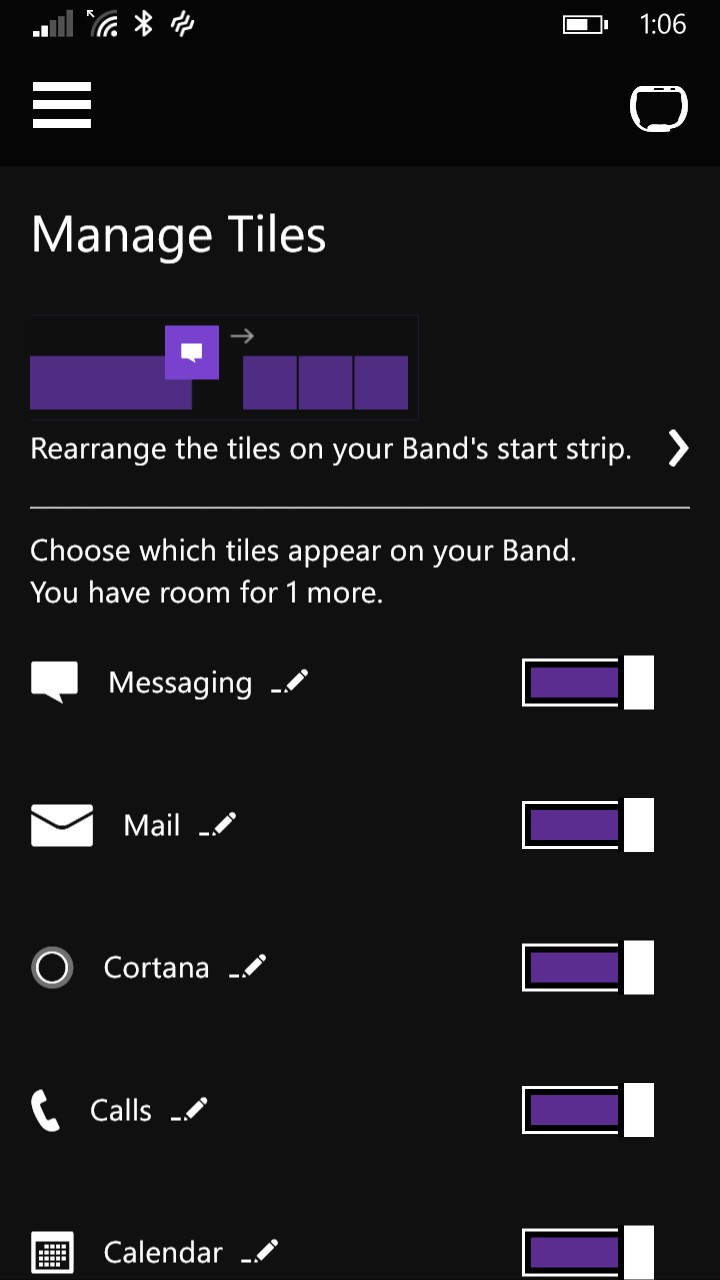Edit Messaging tile settings with pencil

tap(291, 683)
